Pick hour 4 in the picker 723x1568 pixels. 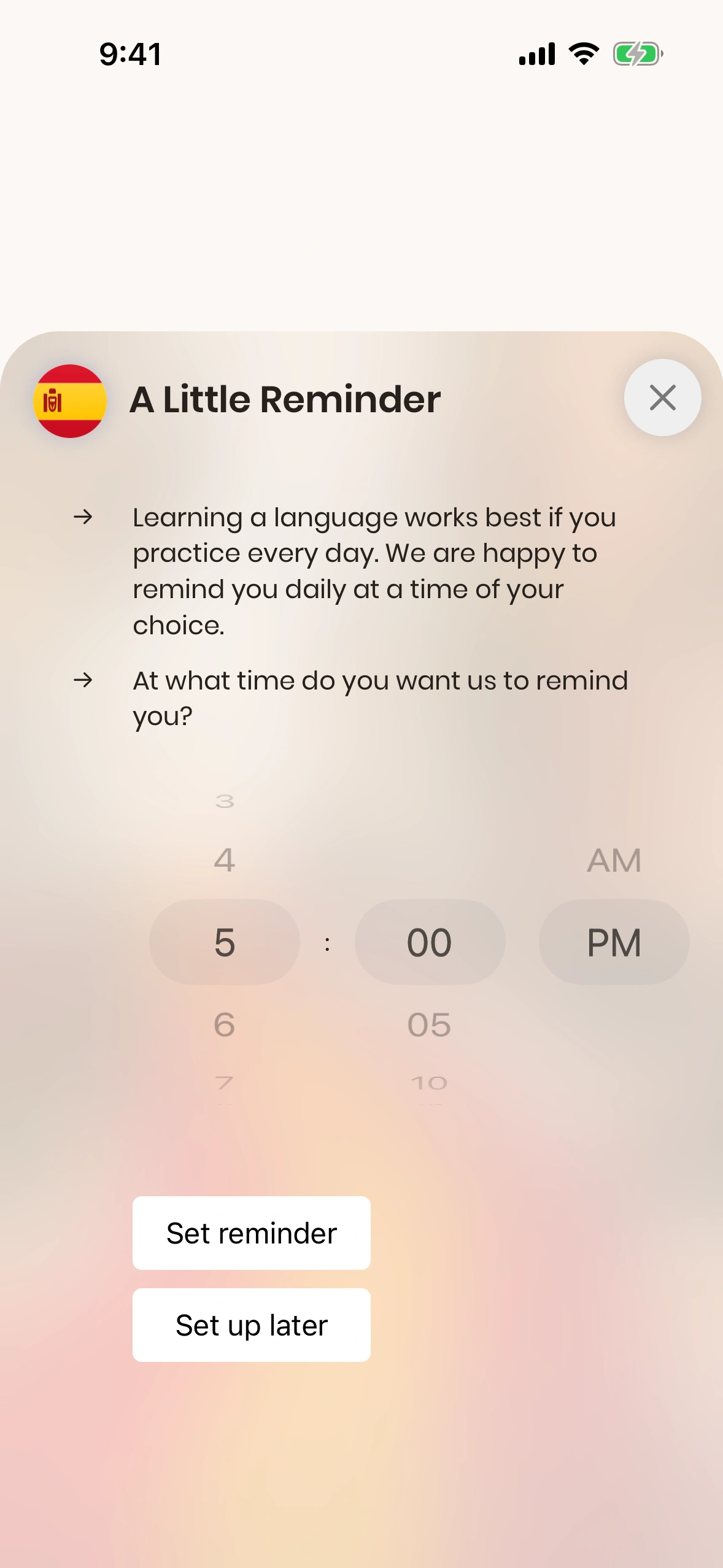225,860
